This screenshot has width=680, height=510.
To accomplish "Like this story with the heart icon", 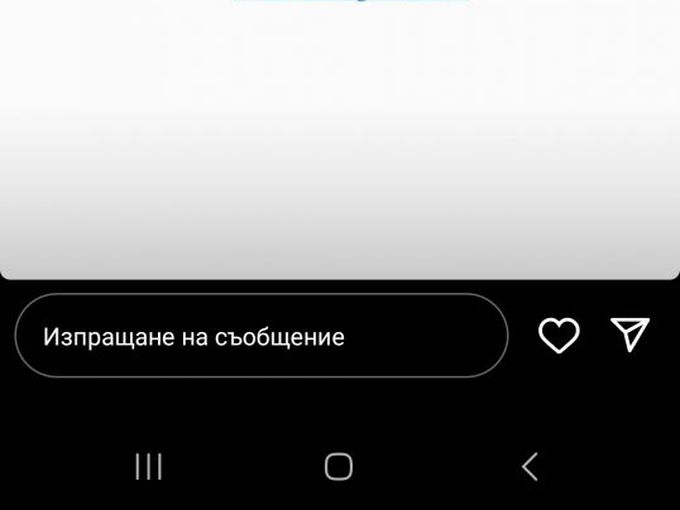I will click(559, 335).
